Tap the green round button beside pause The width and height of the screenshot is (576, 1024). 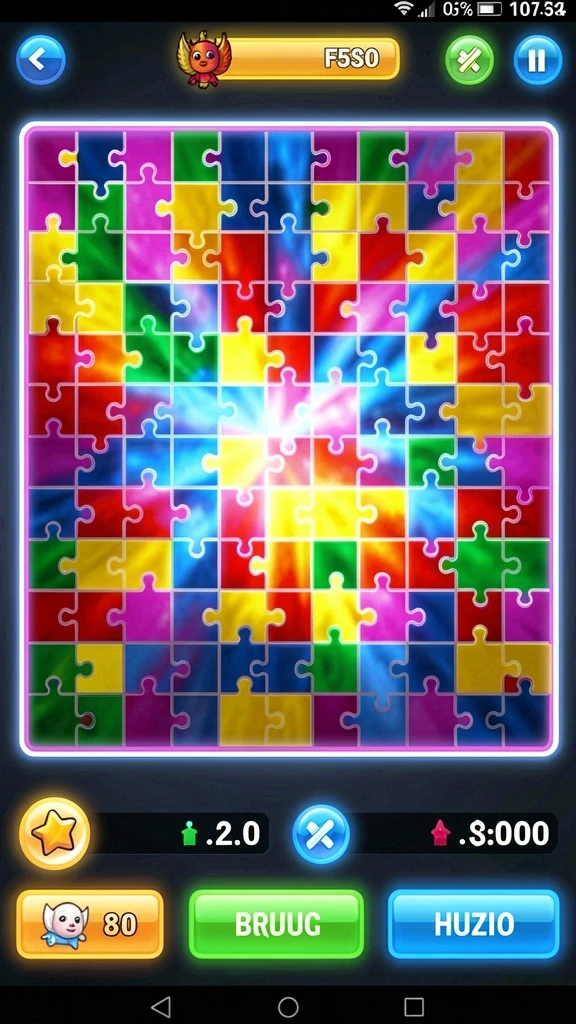point(470,60)
